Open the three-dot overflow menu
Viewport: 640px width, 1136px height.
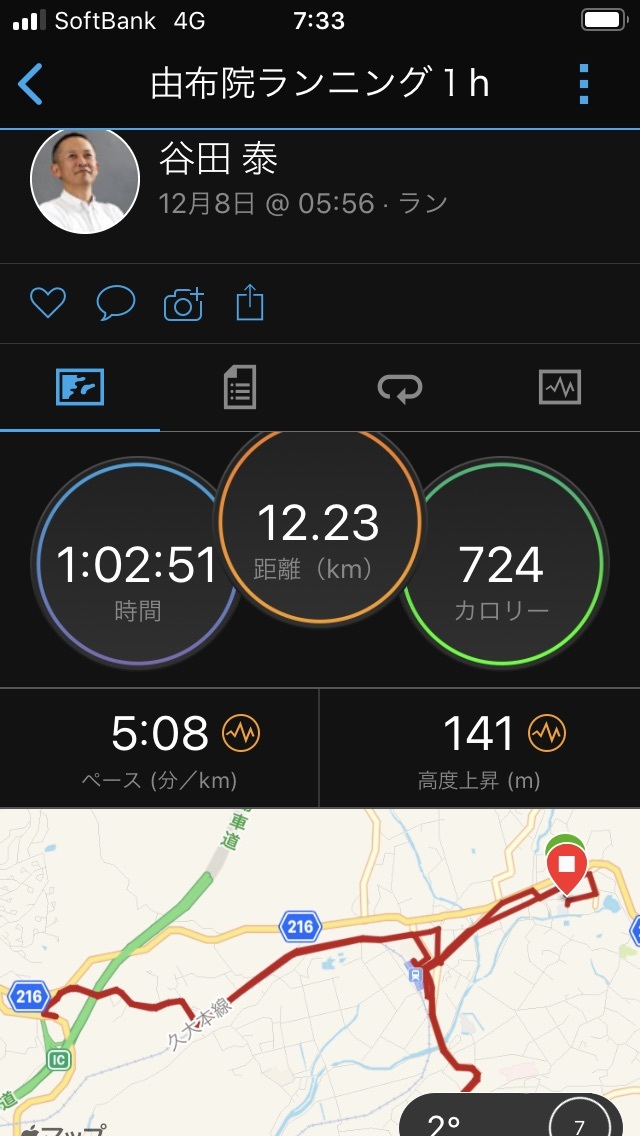[x=585, y=84]
